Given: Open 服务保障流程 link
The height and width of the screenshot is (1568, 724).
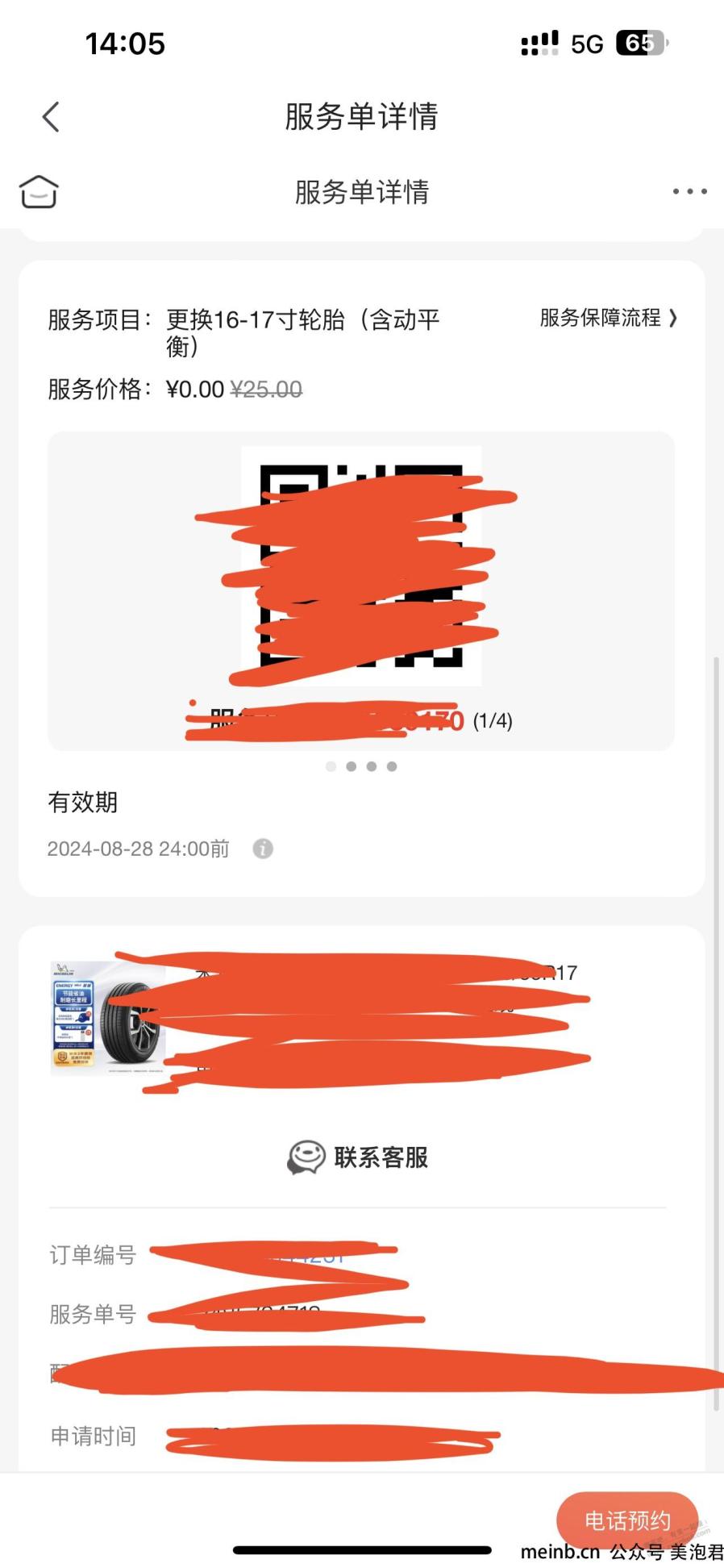Looking at the screenshot, I should click(608, 318).
